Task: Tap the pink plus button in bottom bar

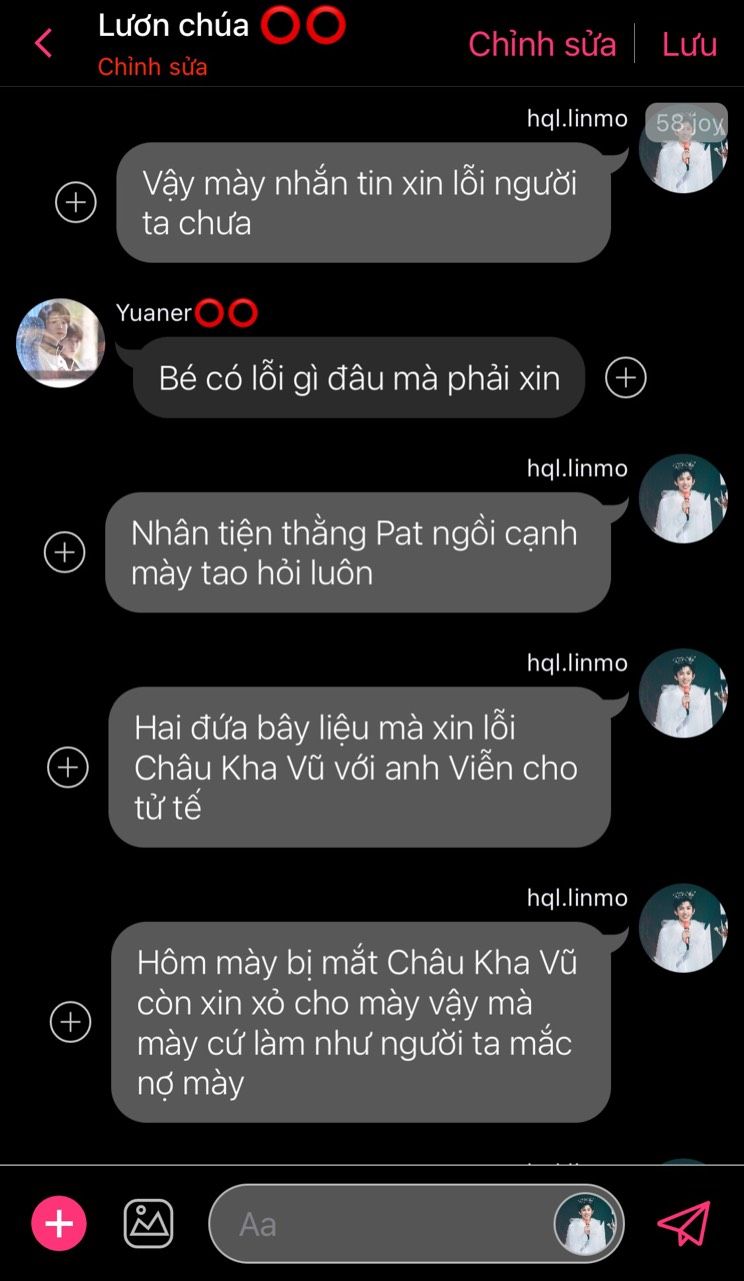Action: (x=59, y=1224)
